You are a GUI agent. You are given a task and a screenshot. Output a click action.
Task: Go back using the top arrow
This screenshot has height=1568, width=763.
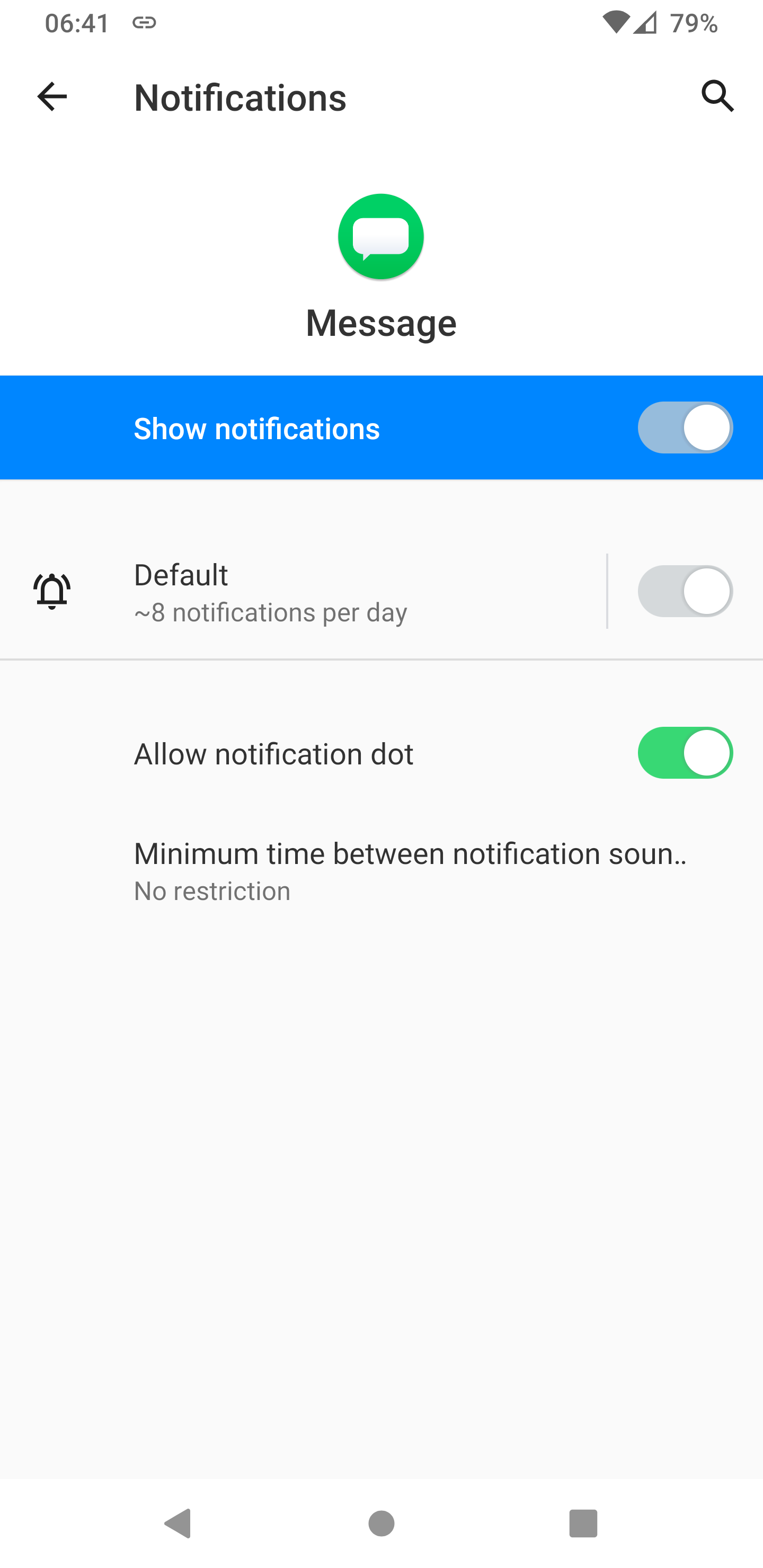point(52,97)
